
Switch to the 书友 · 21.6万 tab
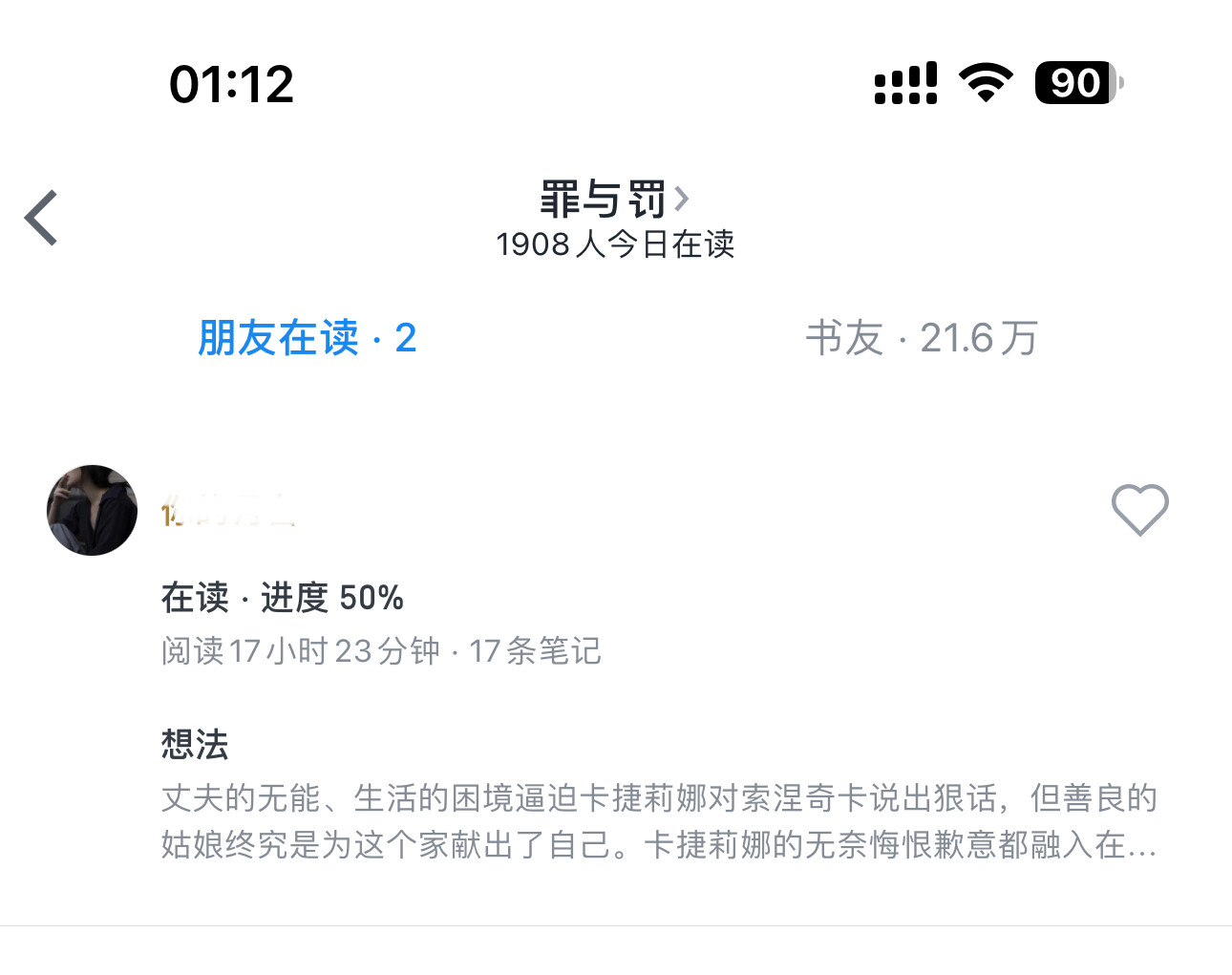point(922,338)
